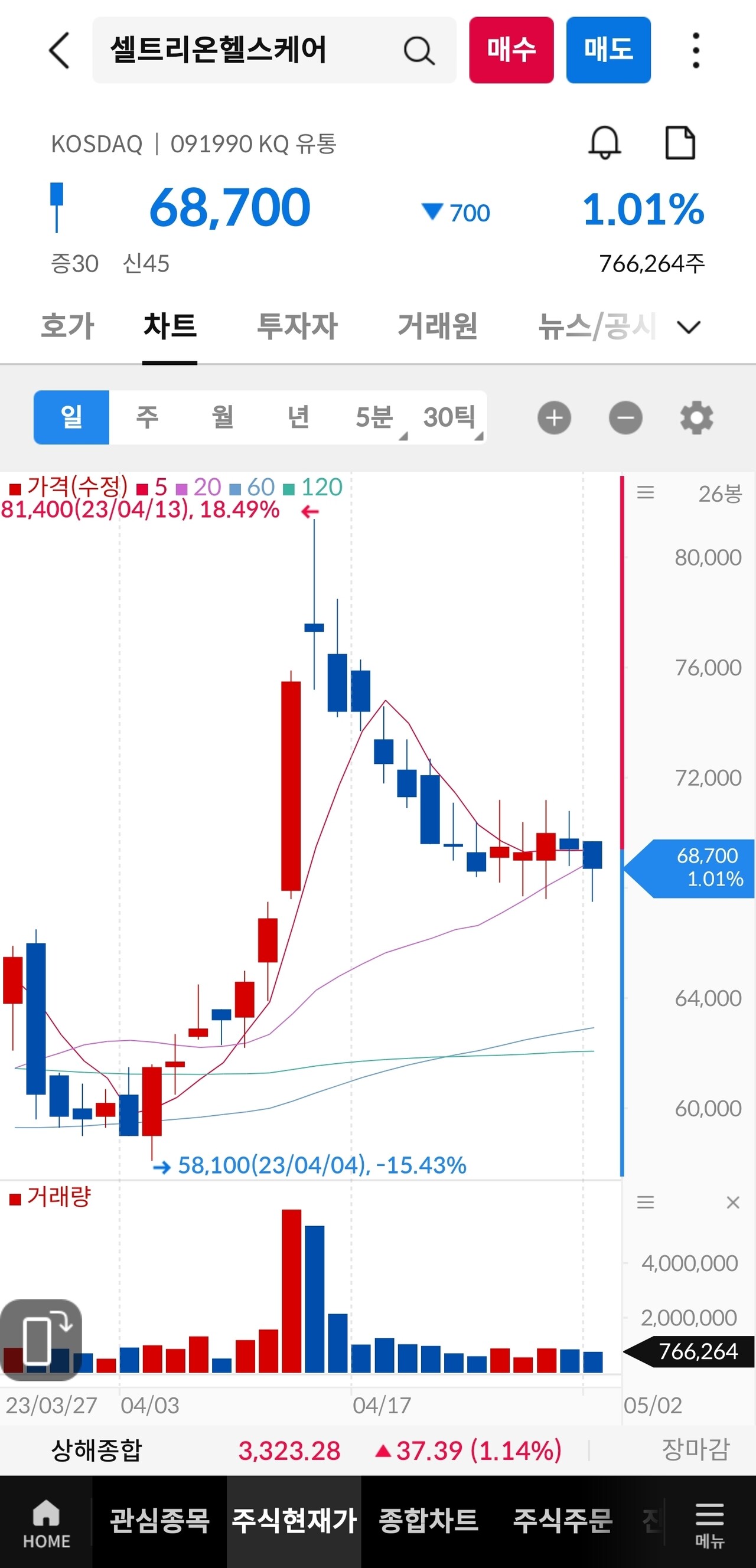Go back with the arrow icon
Image resolution: width=756 pixels, height=1568 pixels.
pos(59,50)
